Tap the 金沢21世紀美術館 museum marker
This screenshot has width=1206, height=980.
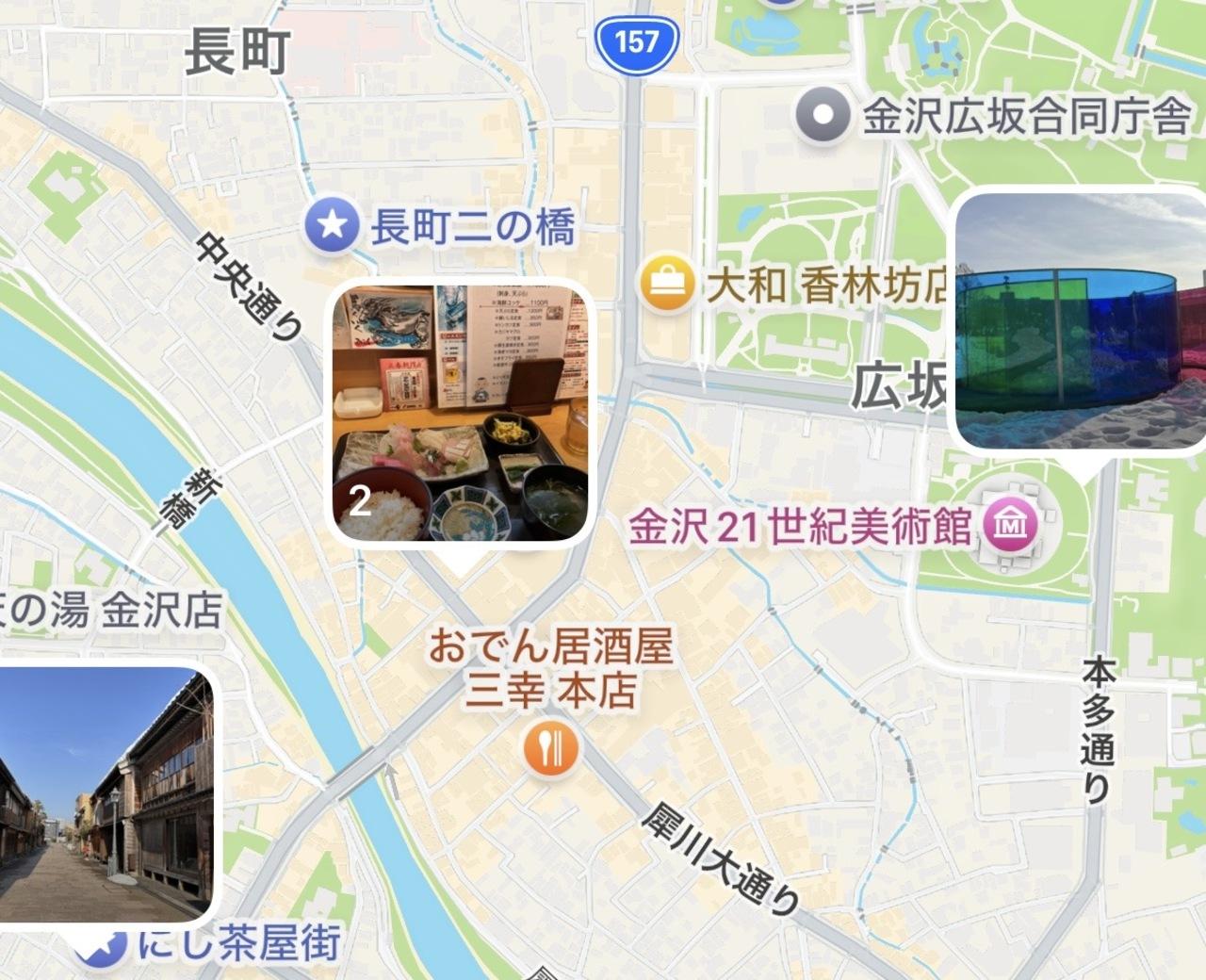tap(1010, 525)
